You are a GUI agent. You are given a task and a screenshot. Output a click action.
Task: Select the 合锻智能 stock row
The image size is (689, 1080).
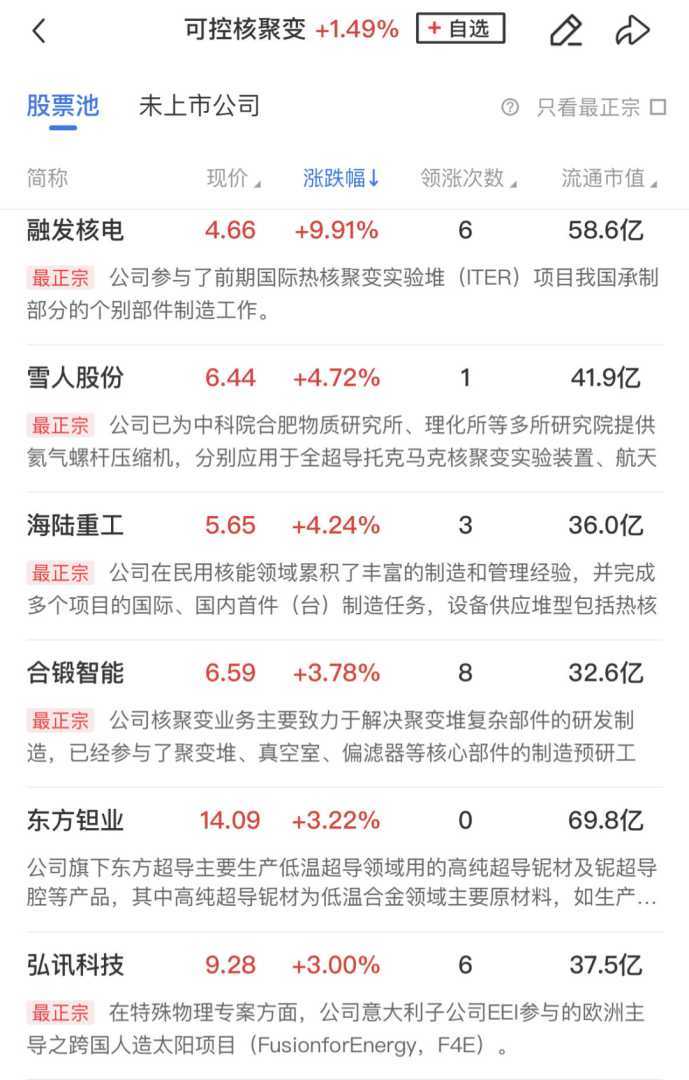[76, 672]
